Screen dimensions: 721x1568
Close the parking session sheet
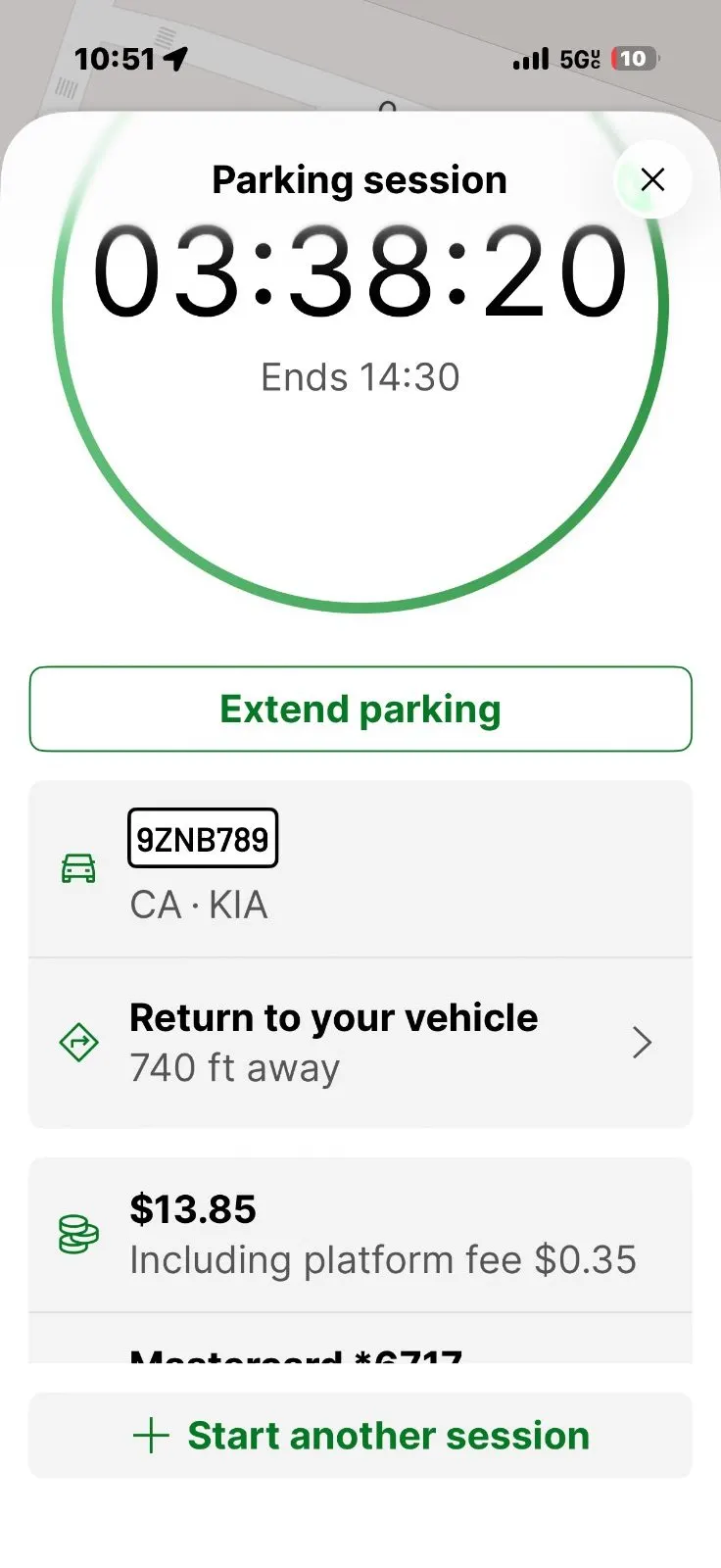click(652, 179)
